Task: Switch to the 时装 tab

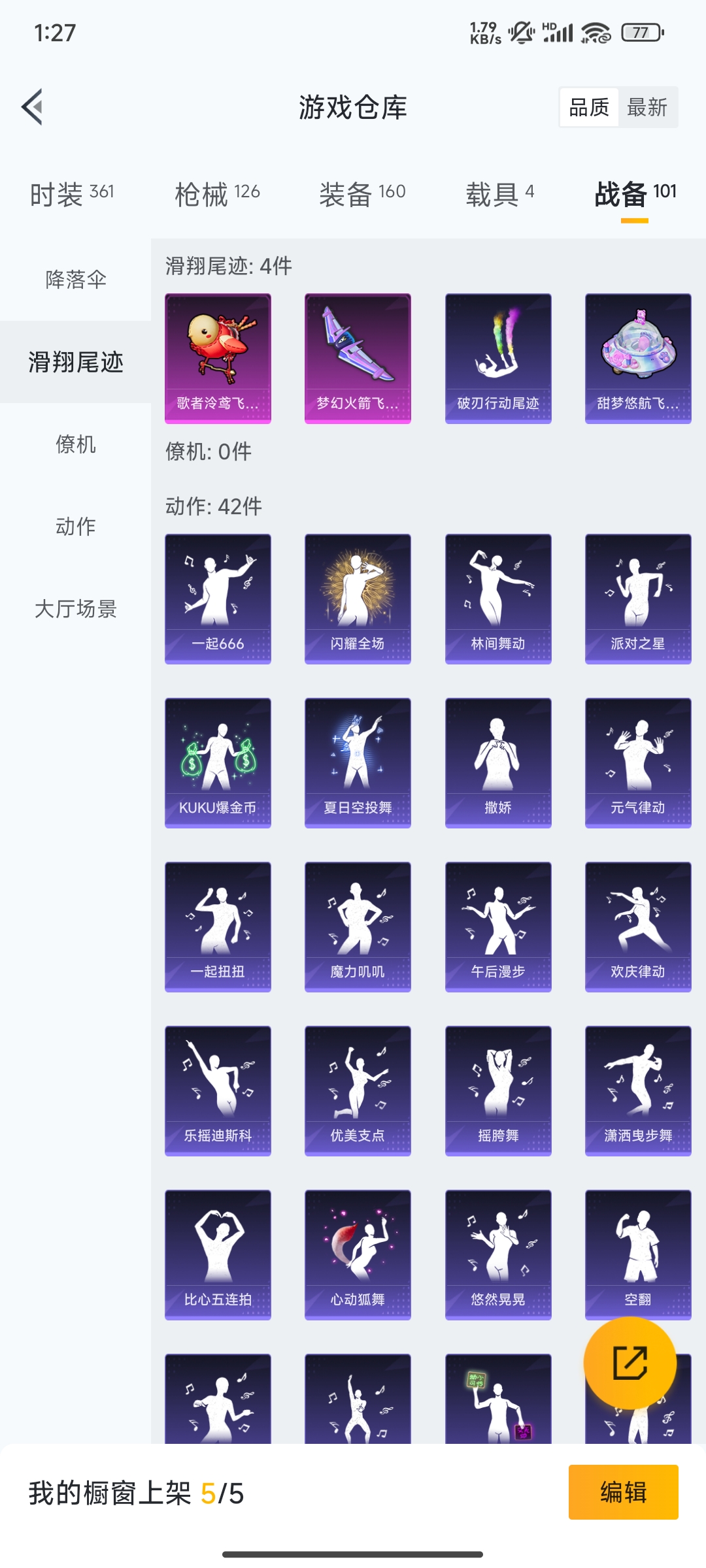Action: click(x=72, y=194)
